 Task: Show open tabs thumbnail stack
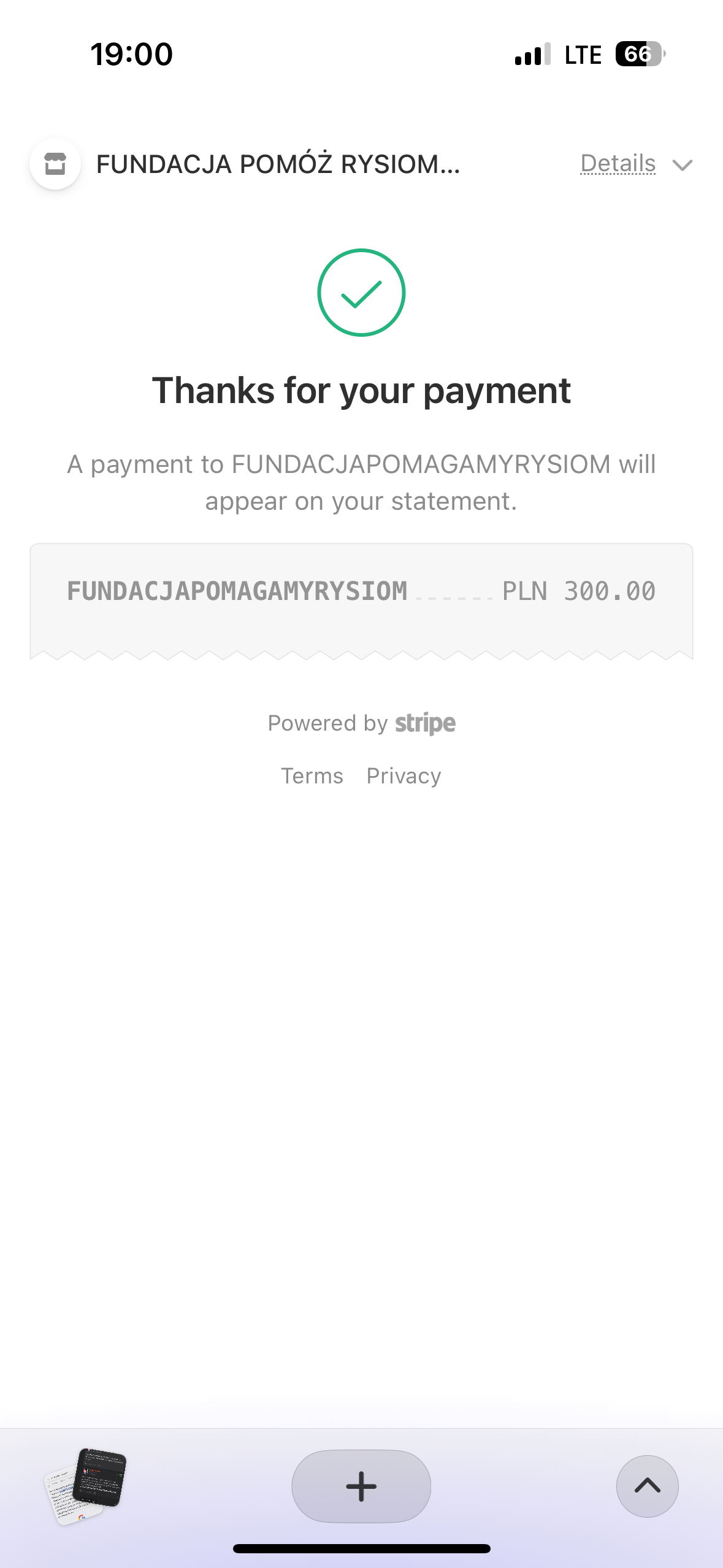[86, 1486]
